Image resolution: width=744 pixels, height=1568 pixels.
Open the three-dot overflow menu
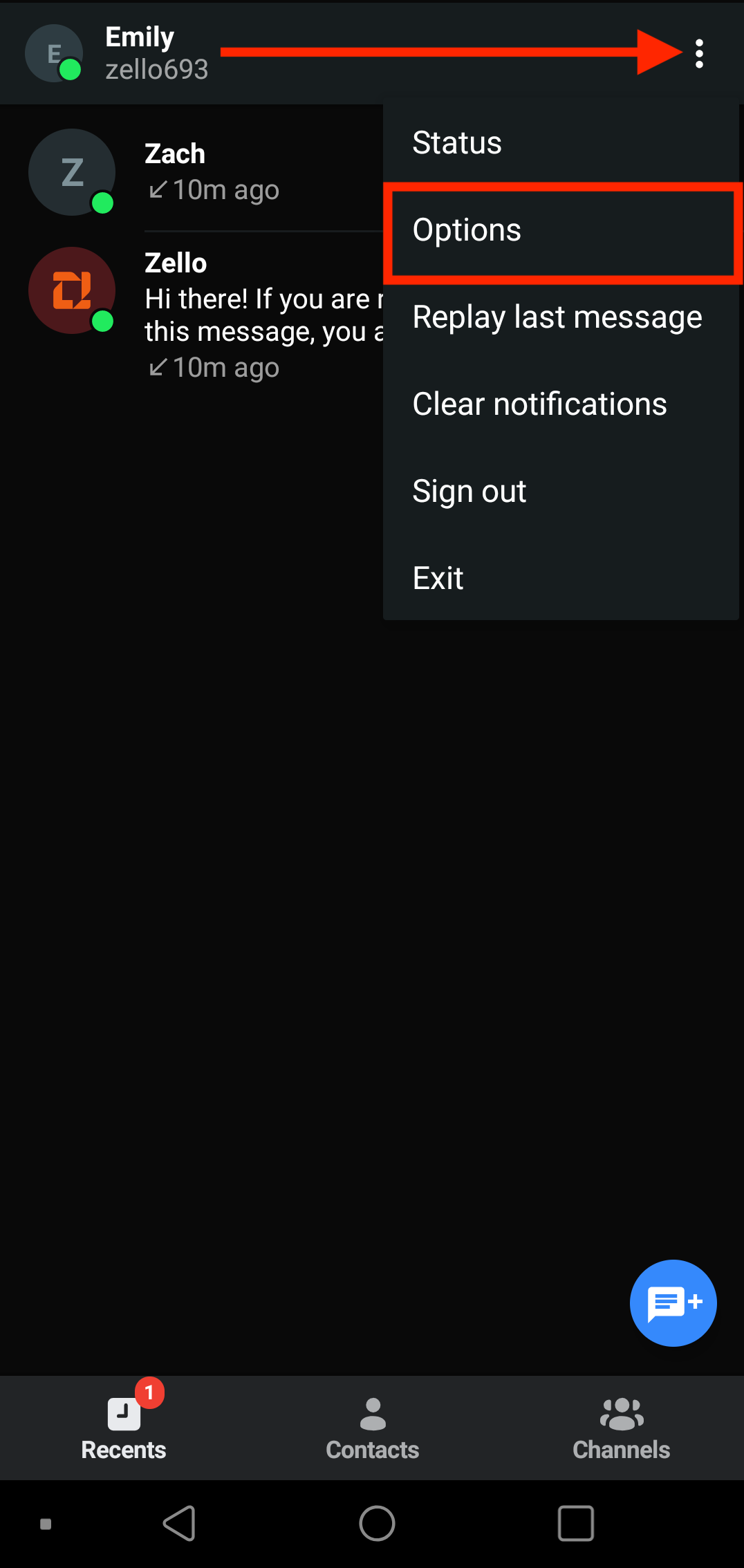click(x=699, y=53)
